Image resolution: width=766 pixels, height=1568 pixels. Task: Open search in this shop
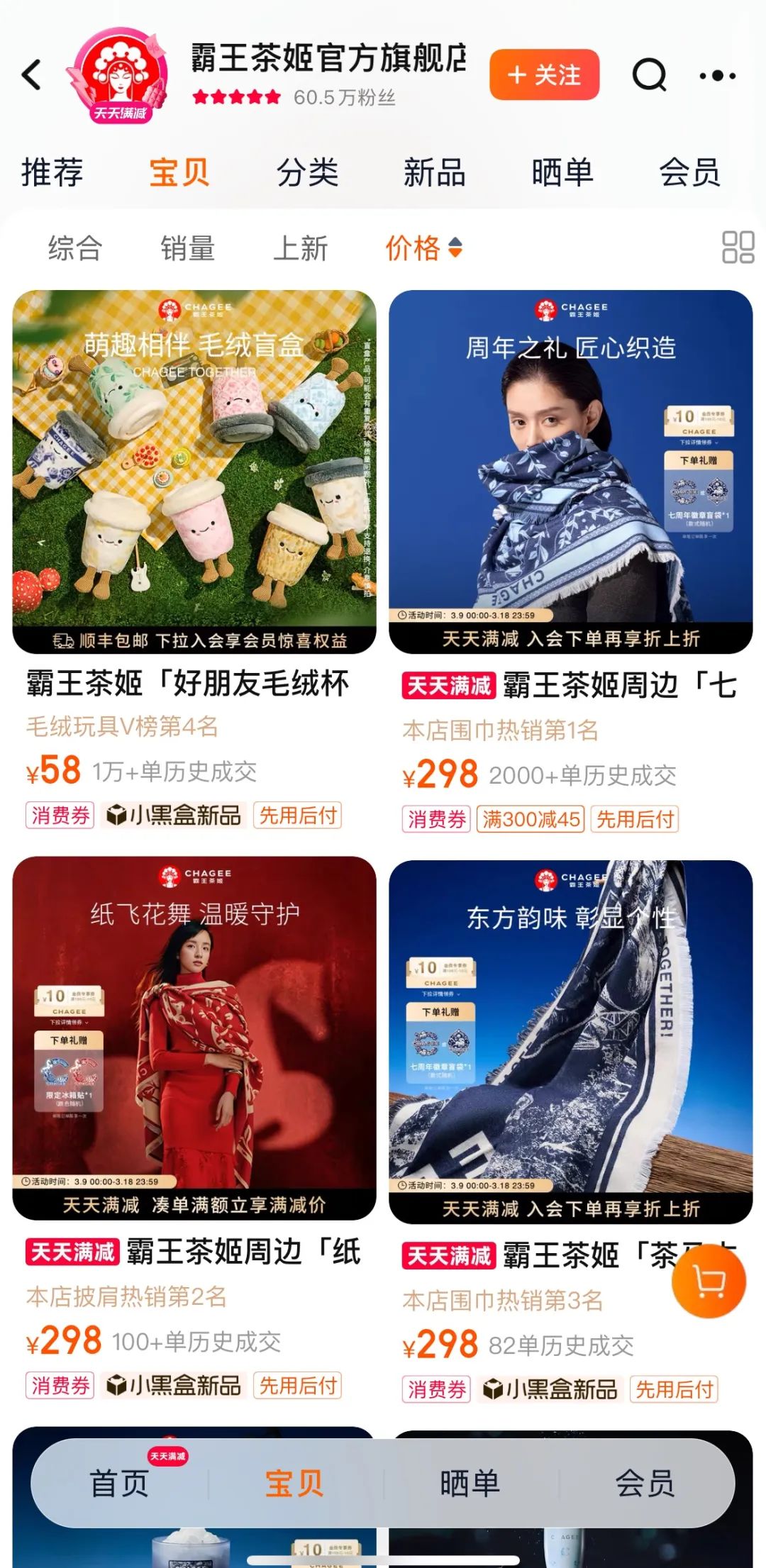[x=649, y=74]
